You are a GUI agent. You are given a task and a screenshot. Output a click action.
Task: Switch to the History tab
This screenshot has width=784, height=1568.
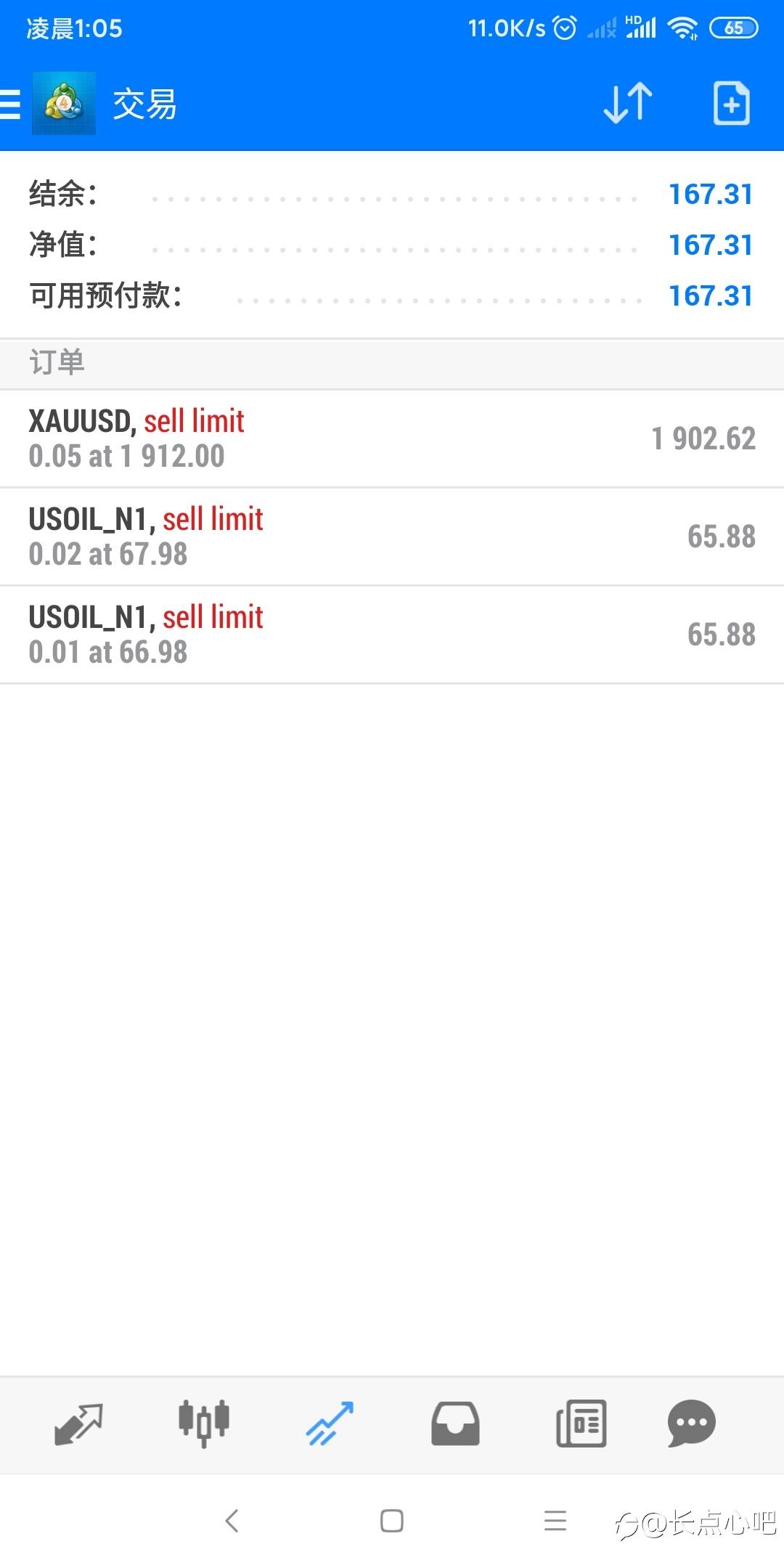point(455,1424)
